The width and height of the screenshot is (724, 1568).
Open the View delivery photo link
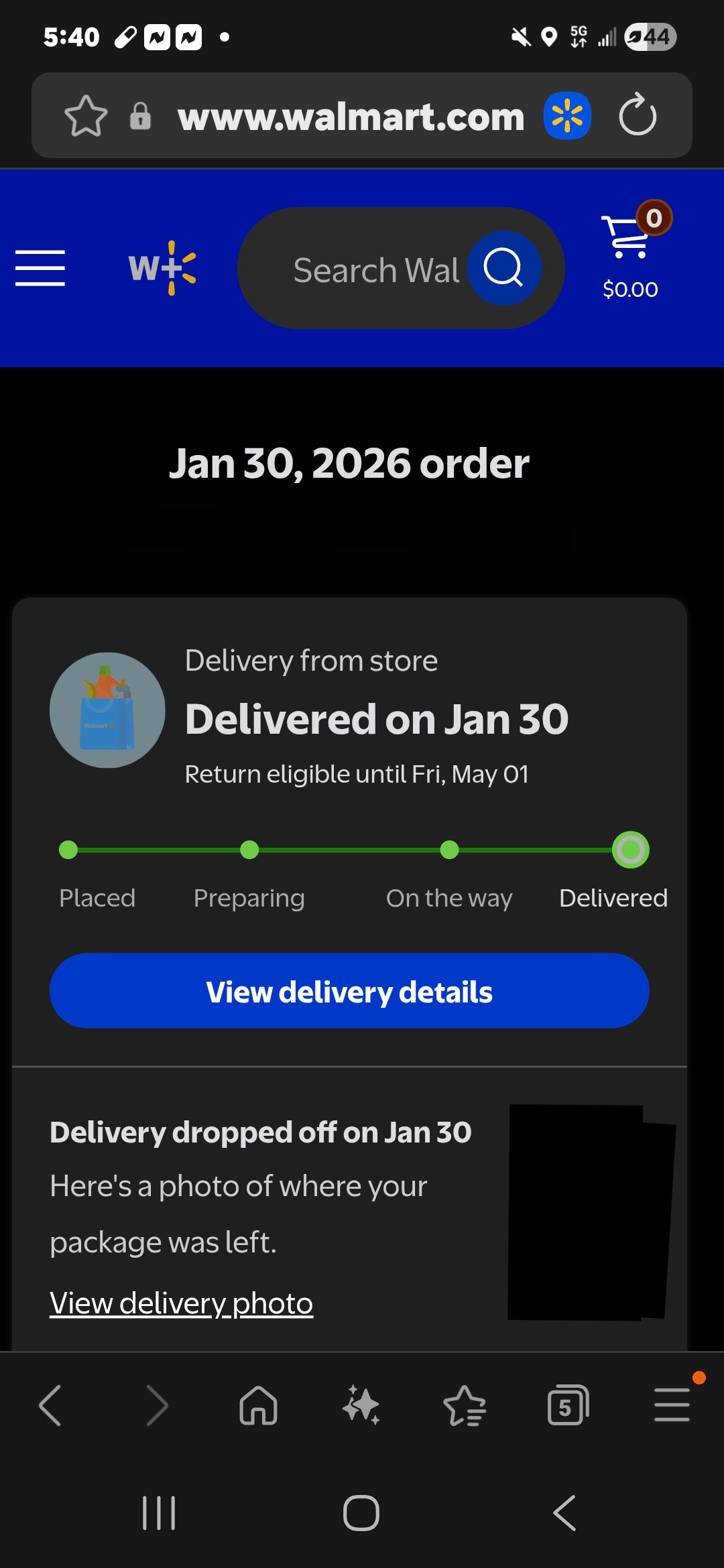pos(181,1303)
